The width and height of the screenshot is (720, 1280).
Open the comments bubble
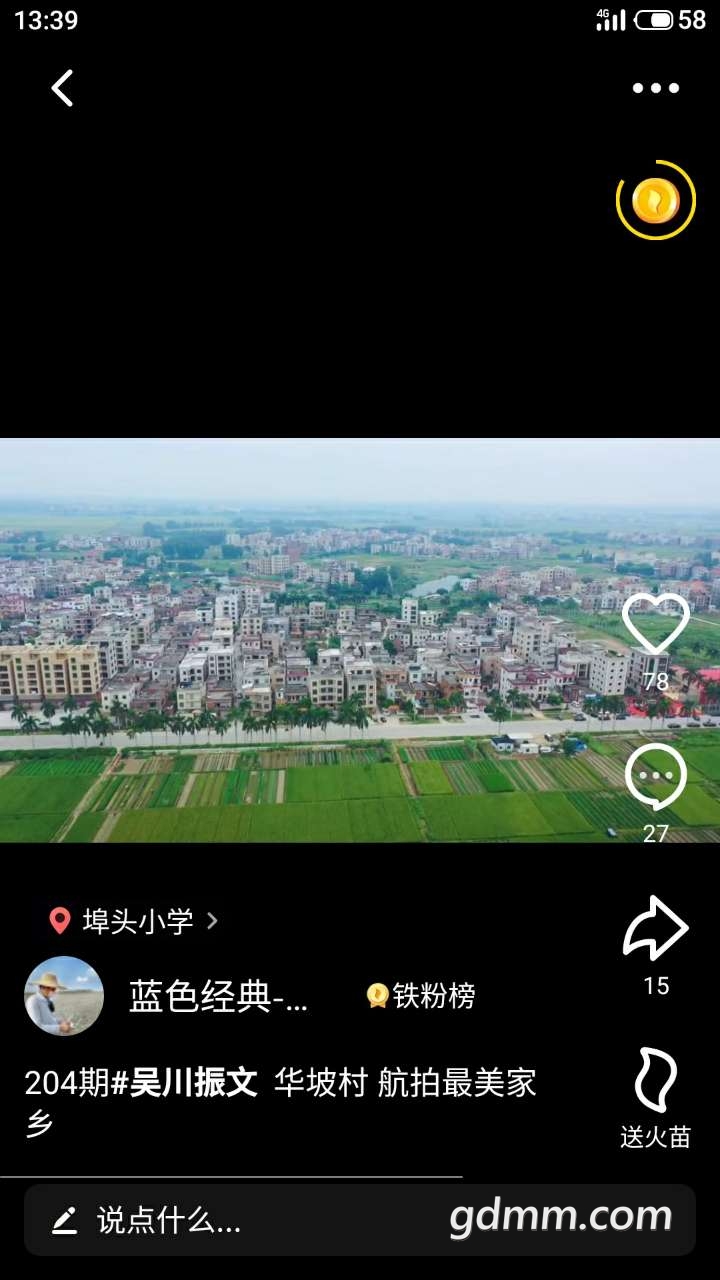656,778
